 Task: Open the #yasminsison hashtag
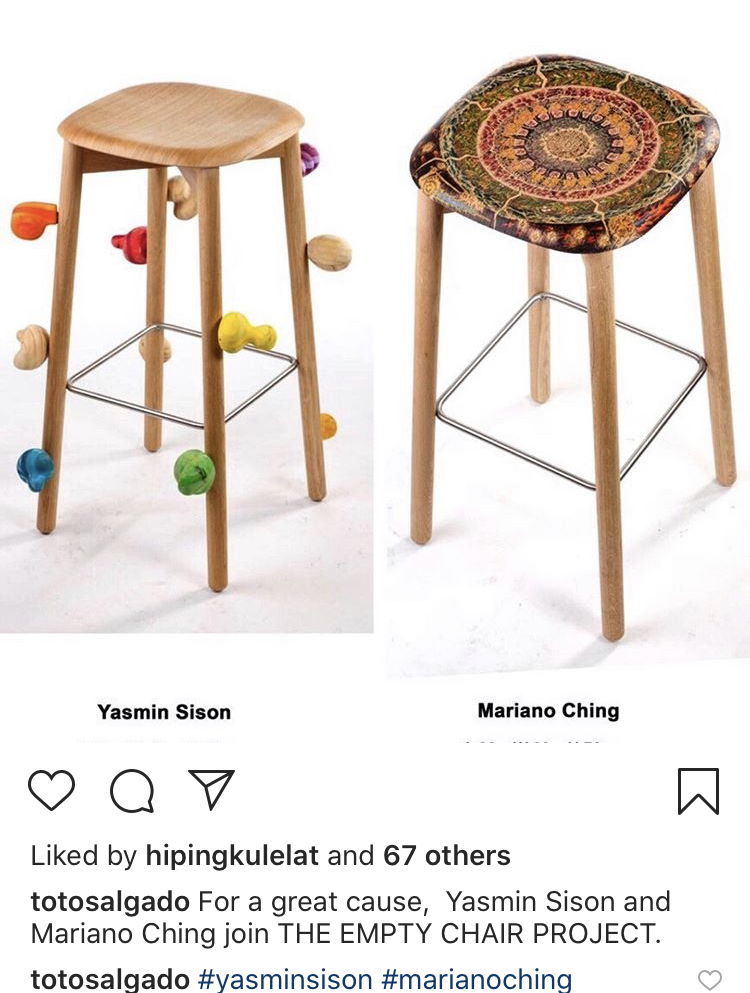[x=285, y=979]
